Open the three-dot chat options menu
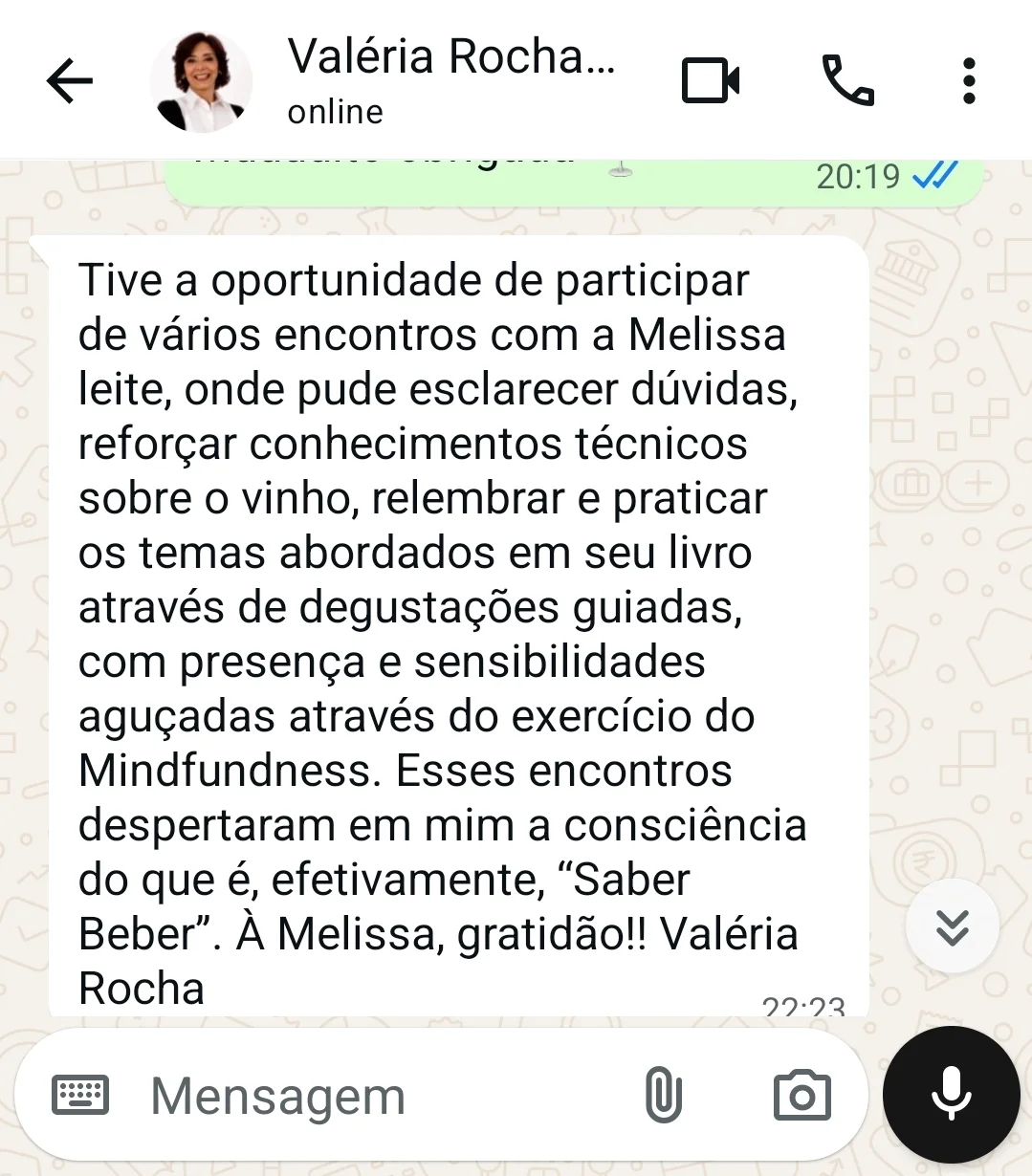This screenshot has height=1176, width=1032. [968, 81]
